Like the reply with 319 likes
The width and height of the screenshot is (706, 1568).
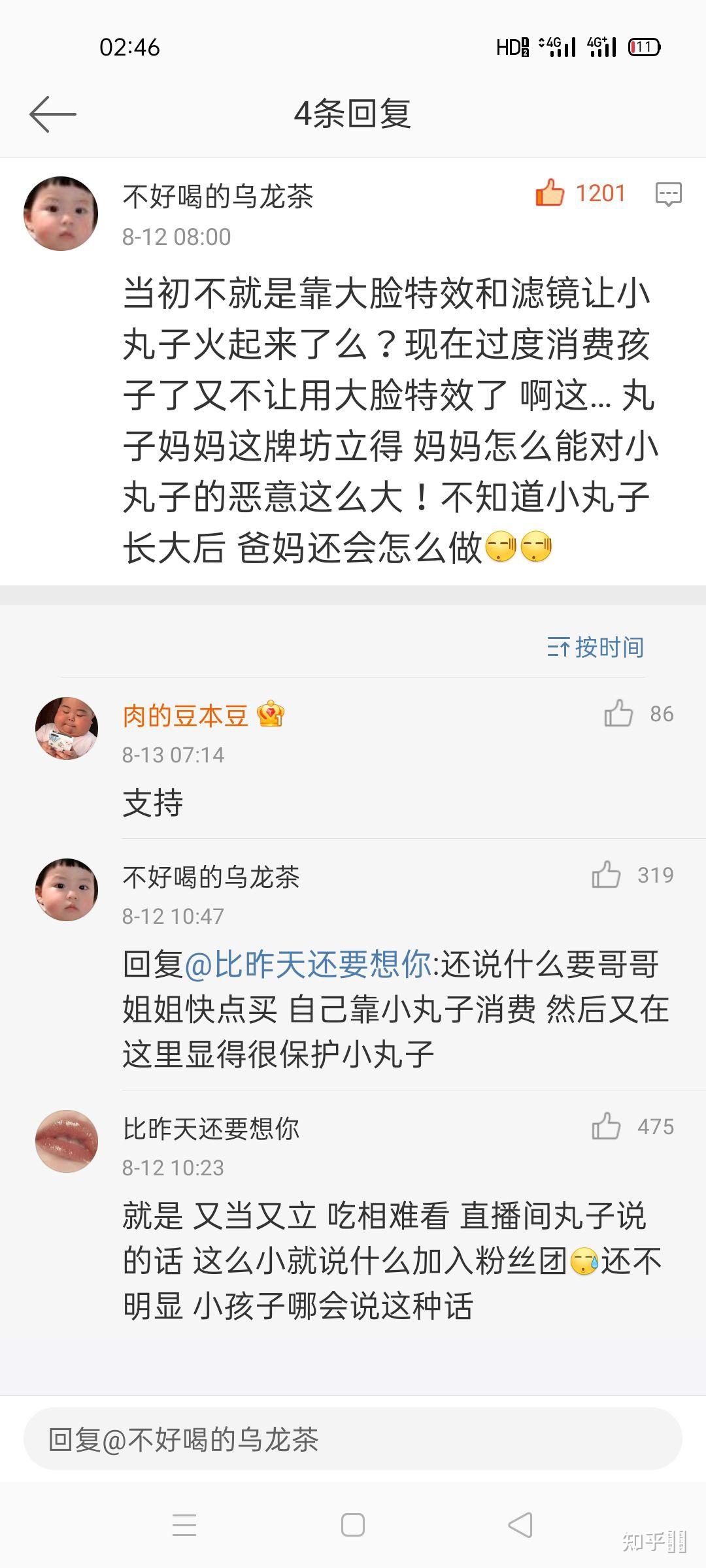click(x=606, y=875)
